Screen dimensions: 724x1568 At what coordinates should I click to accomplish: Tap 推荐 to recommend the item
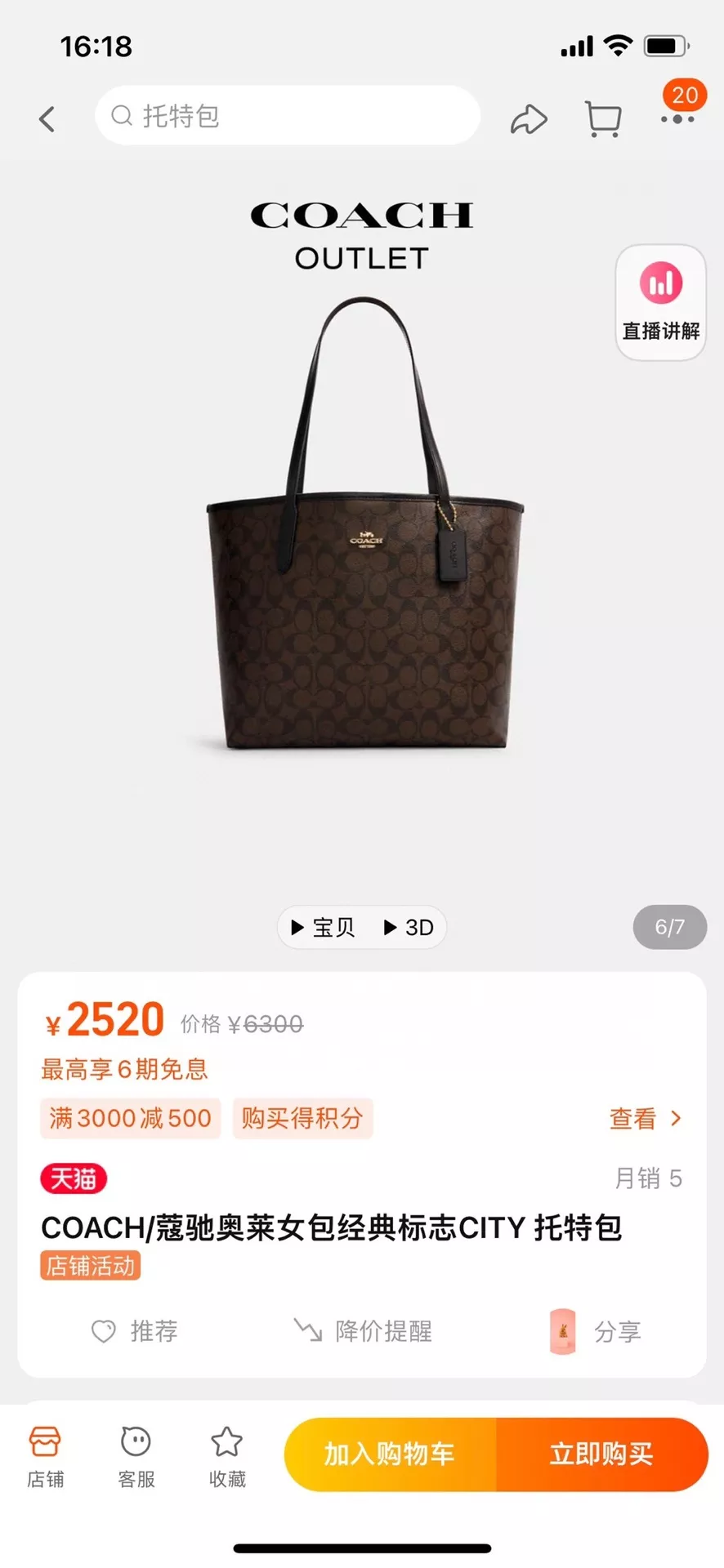coord(134,1331)
